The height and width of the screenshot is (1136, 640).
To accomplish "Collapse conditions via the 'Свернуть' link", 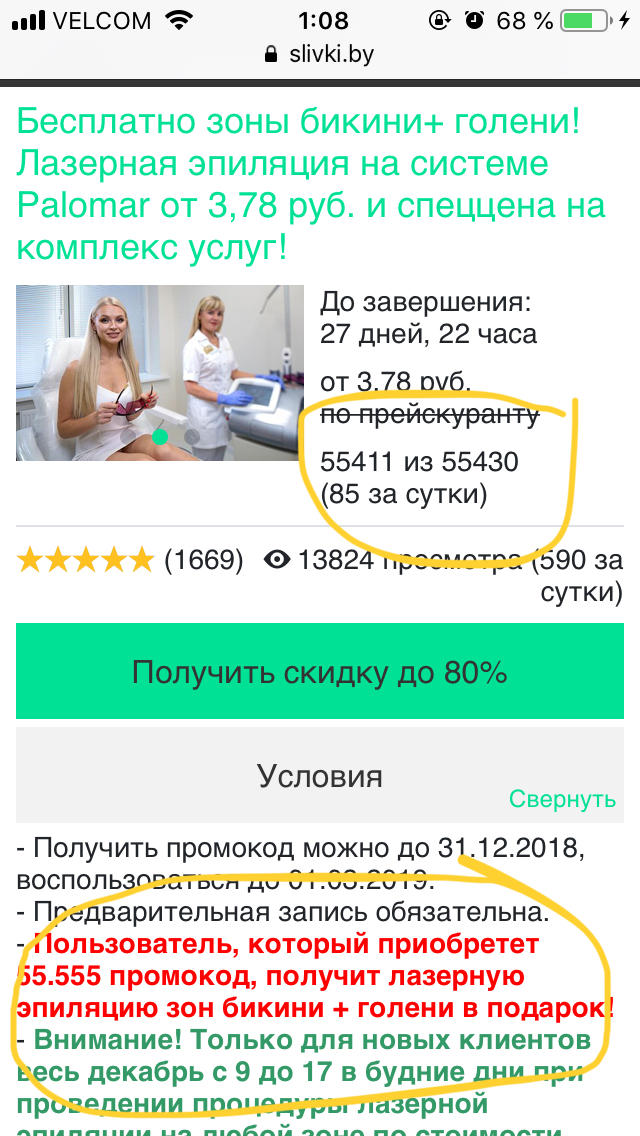I will click(562, 799).
